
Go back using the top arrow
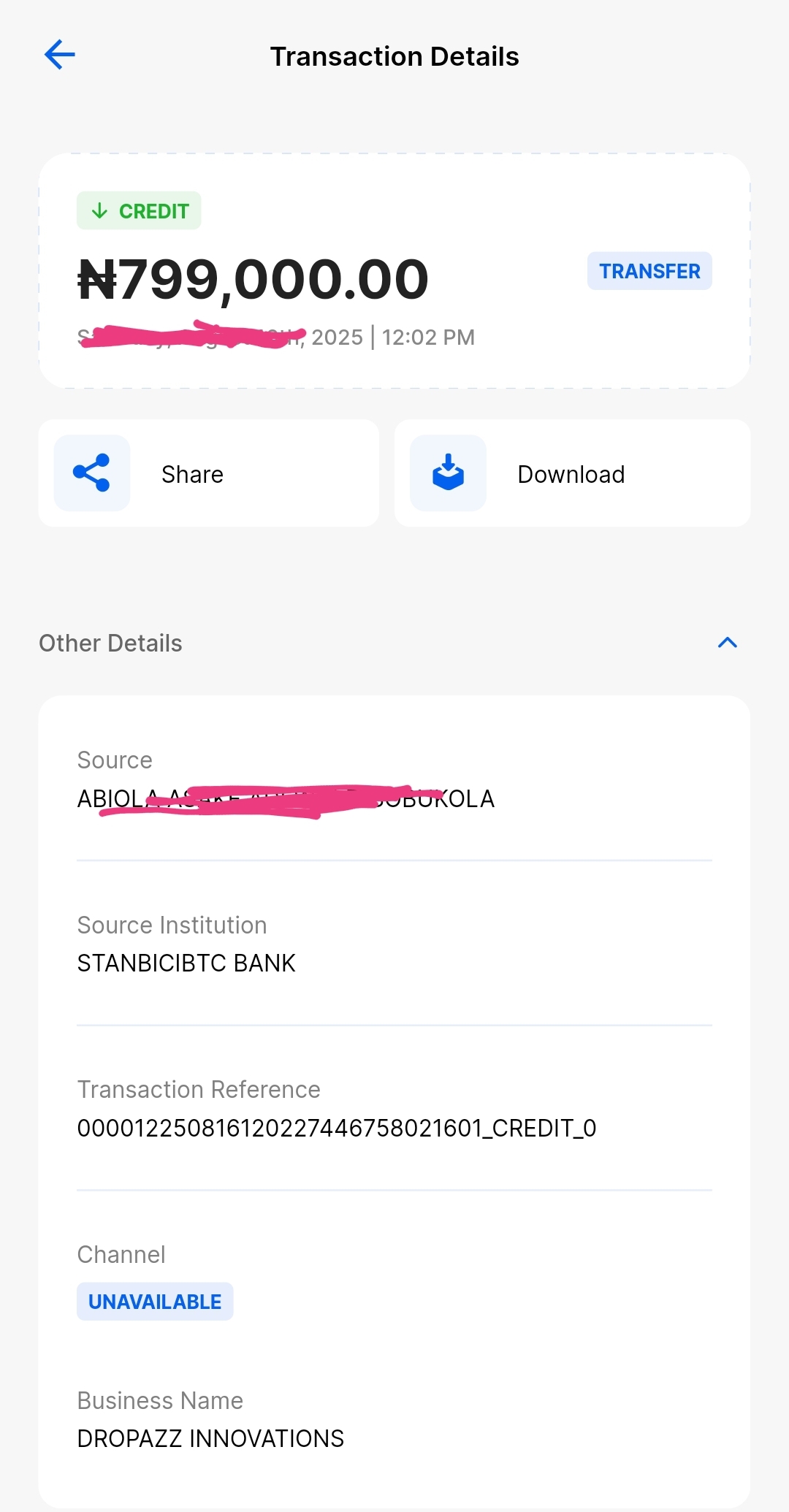coord(60,55)
